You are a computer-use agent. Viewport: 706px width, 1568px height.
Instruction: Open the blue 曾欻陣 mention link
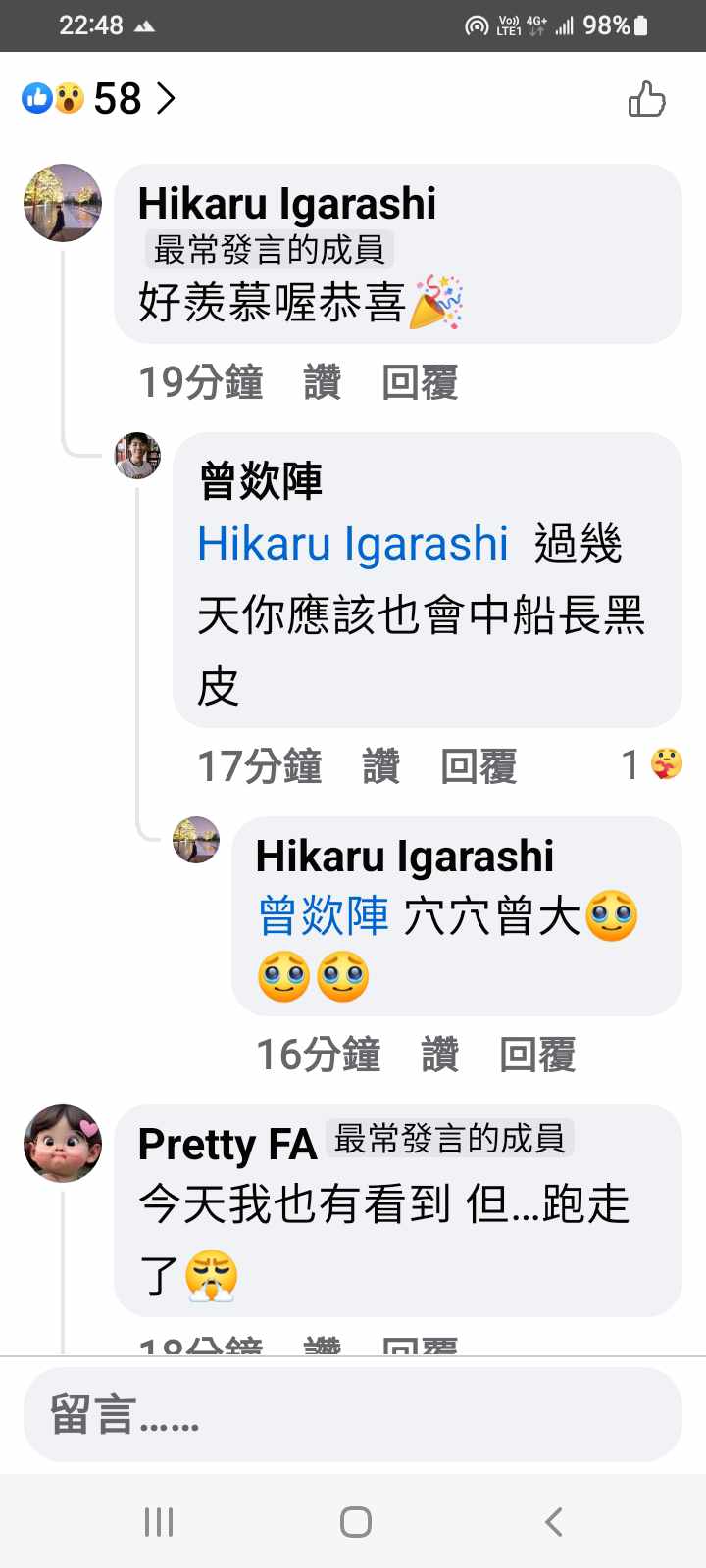pos(324,917)
